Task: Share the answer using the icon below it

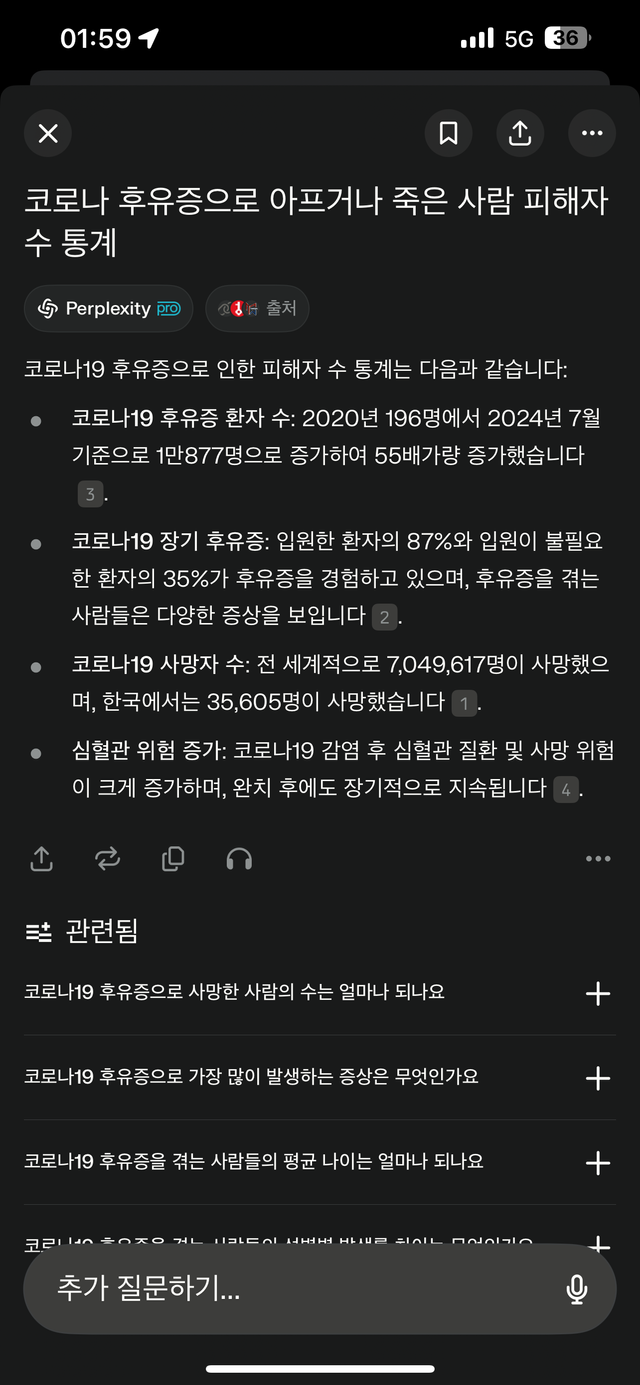Action: pyautogui.click(x=42, y=859)
